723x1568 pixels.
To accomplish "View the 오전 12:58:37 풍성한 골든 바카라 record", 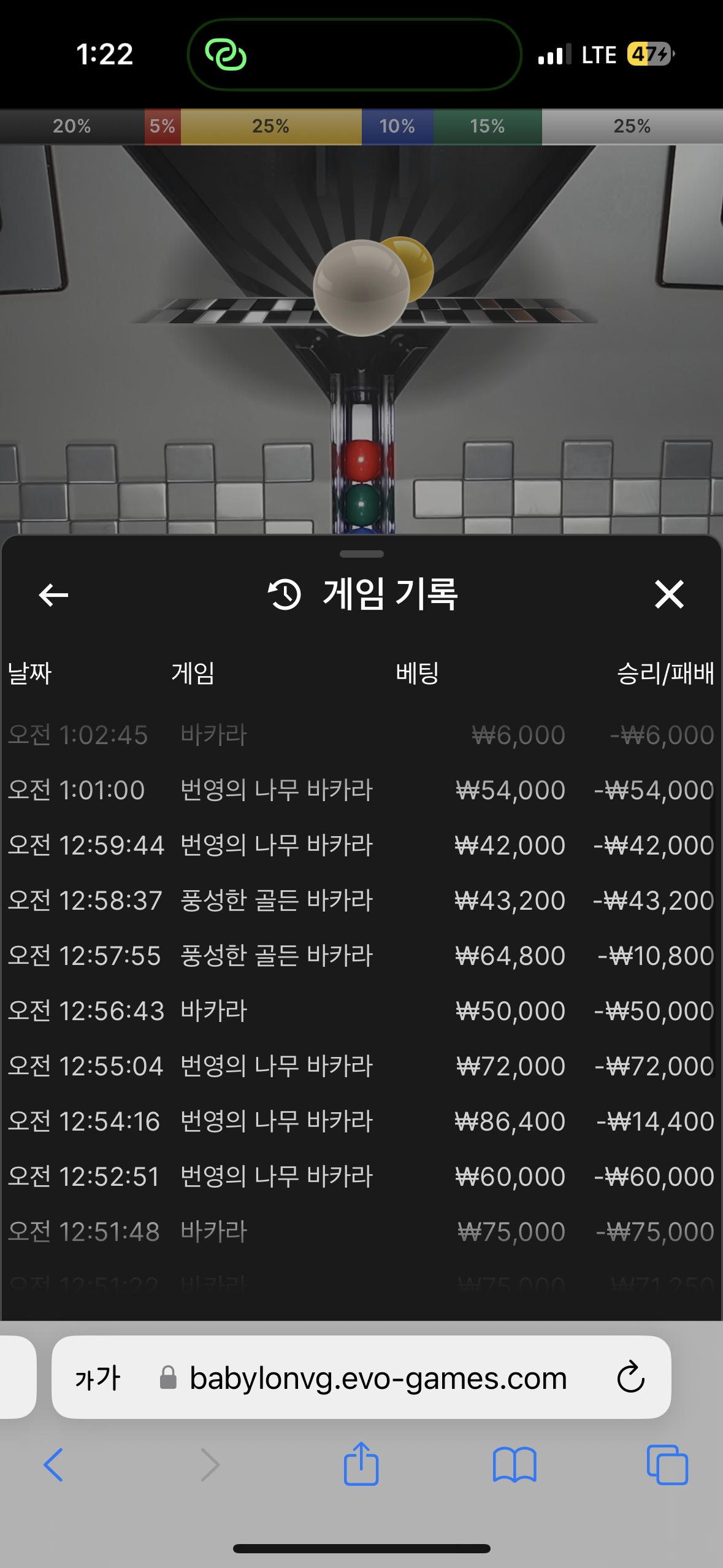I will [x=361, y=901].
